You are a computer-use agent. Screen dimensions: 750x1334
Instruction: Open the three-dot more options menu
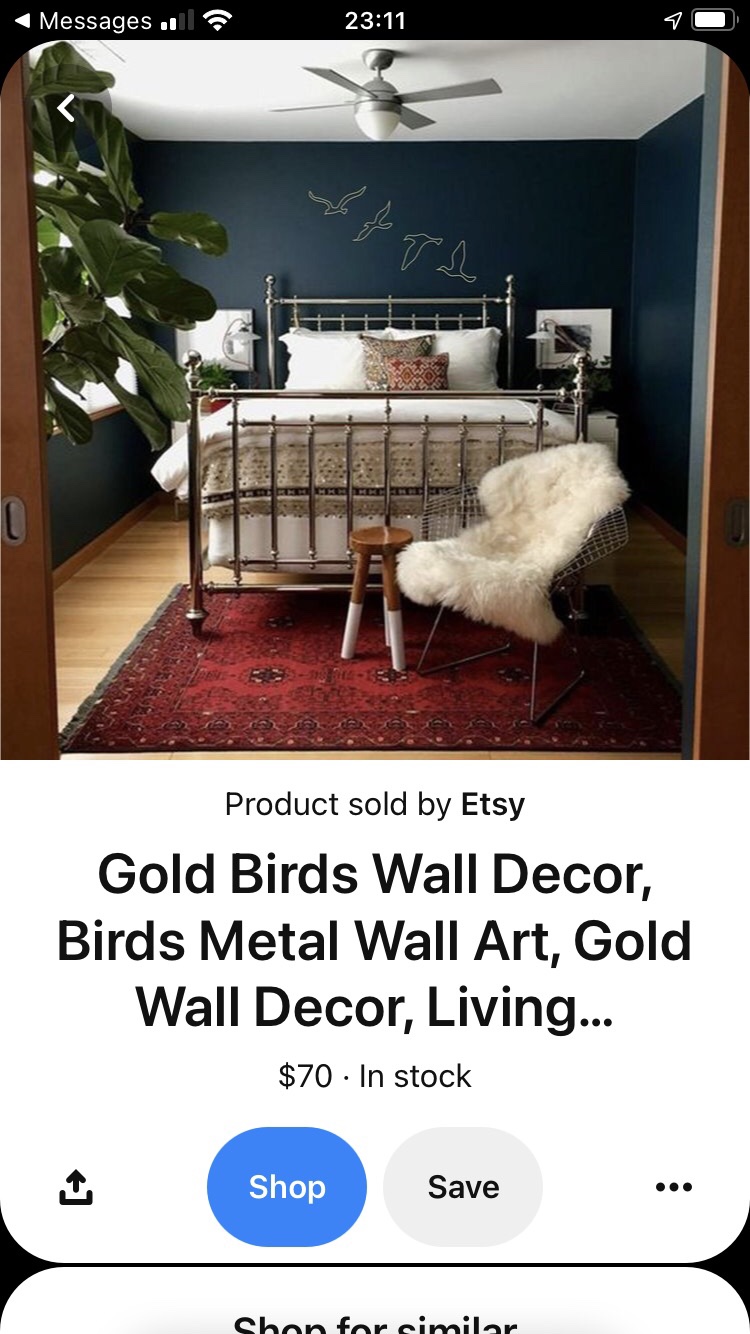click(673, 1187)
